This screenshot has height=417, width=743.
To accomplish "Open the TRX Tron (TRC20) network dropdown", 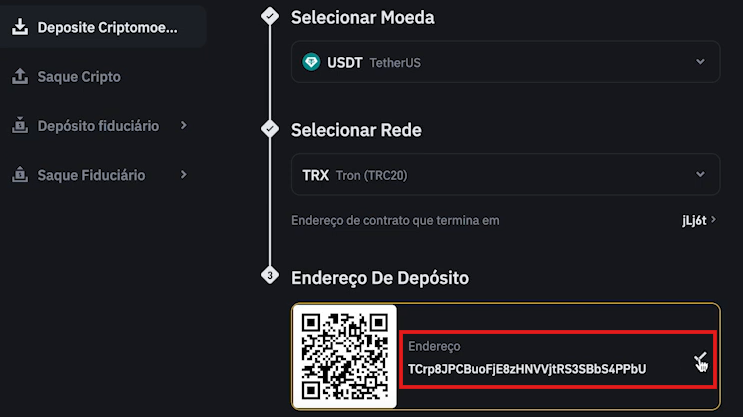I will pyautogui.click(x=505, y=175).
